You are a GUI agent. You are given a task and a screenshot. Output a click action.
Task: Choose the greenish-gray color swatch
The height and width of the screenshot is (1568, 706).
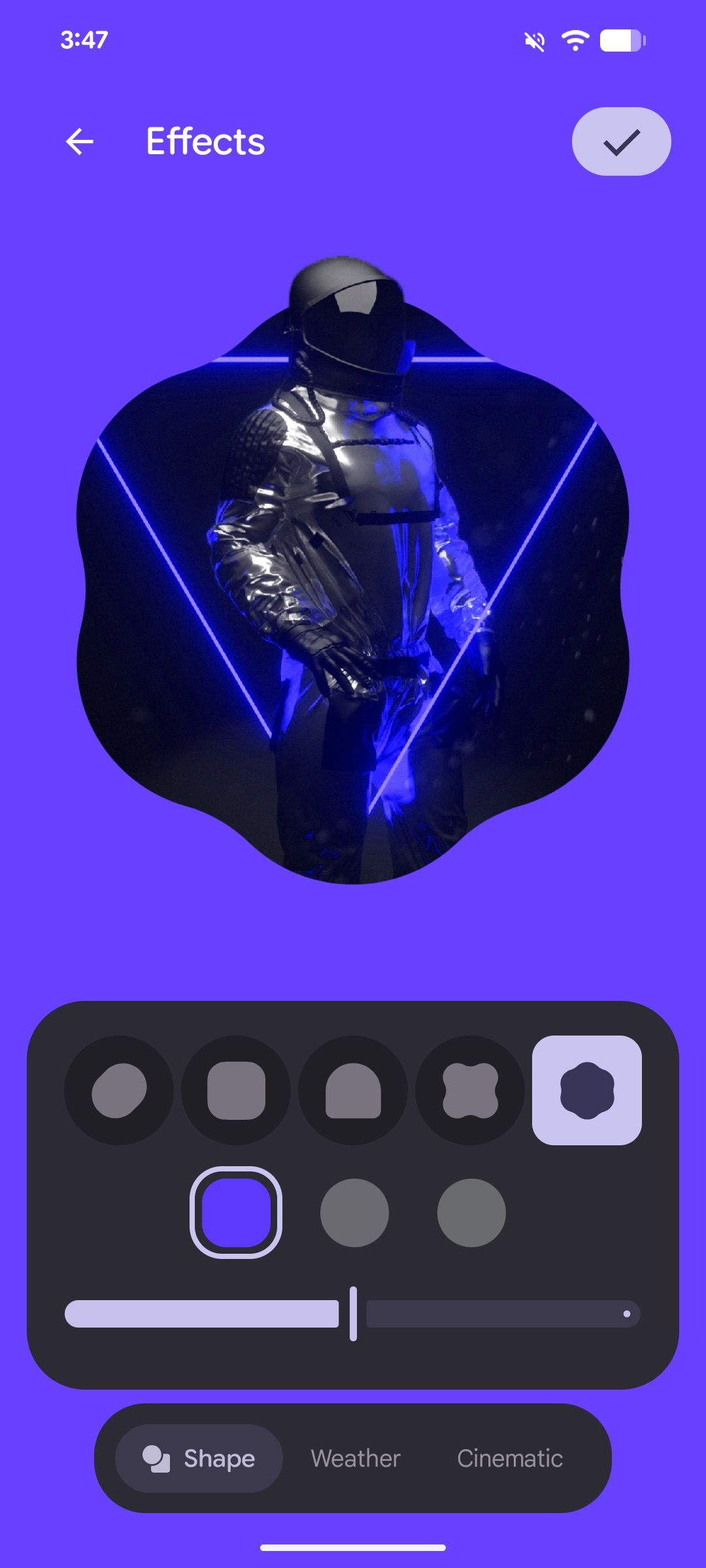[471, 1213]
